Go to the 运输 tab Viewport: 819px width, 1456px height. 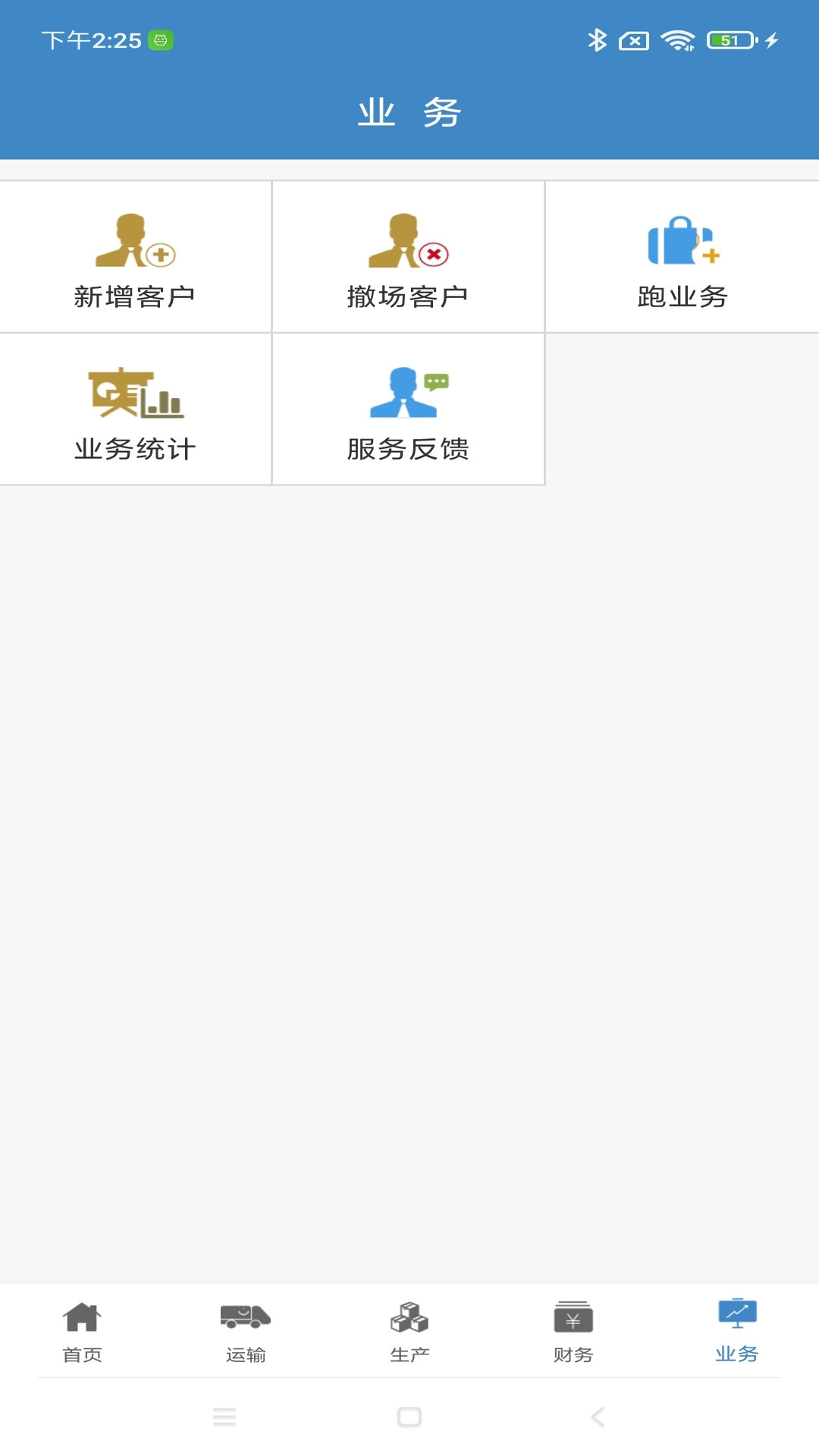point(246,1332)
